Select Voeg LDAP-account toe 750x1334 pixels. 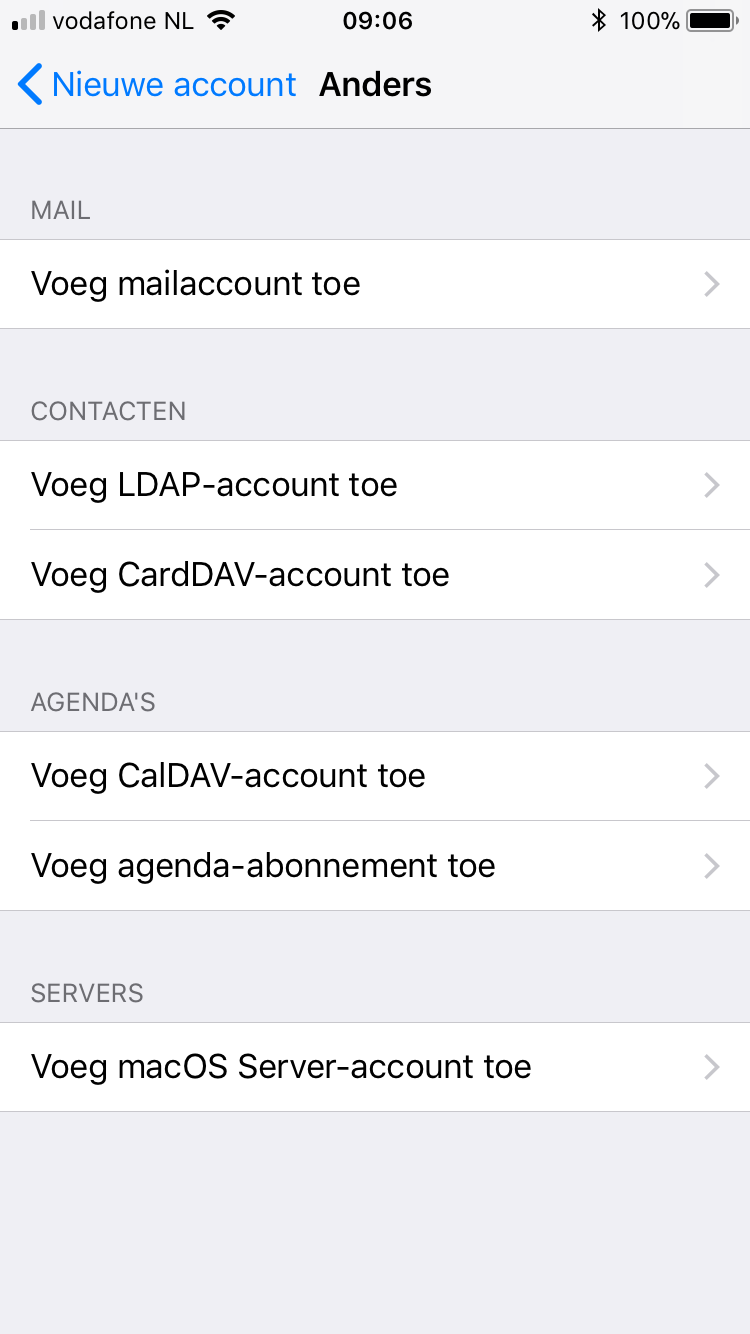click(x=375, y=485)
